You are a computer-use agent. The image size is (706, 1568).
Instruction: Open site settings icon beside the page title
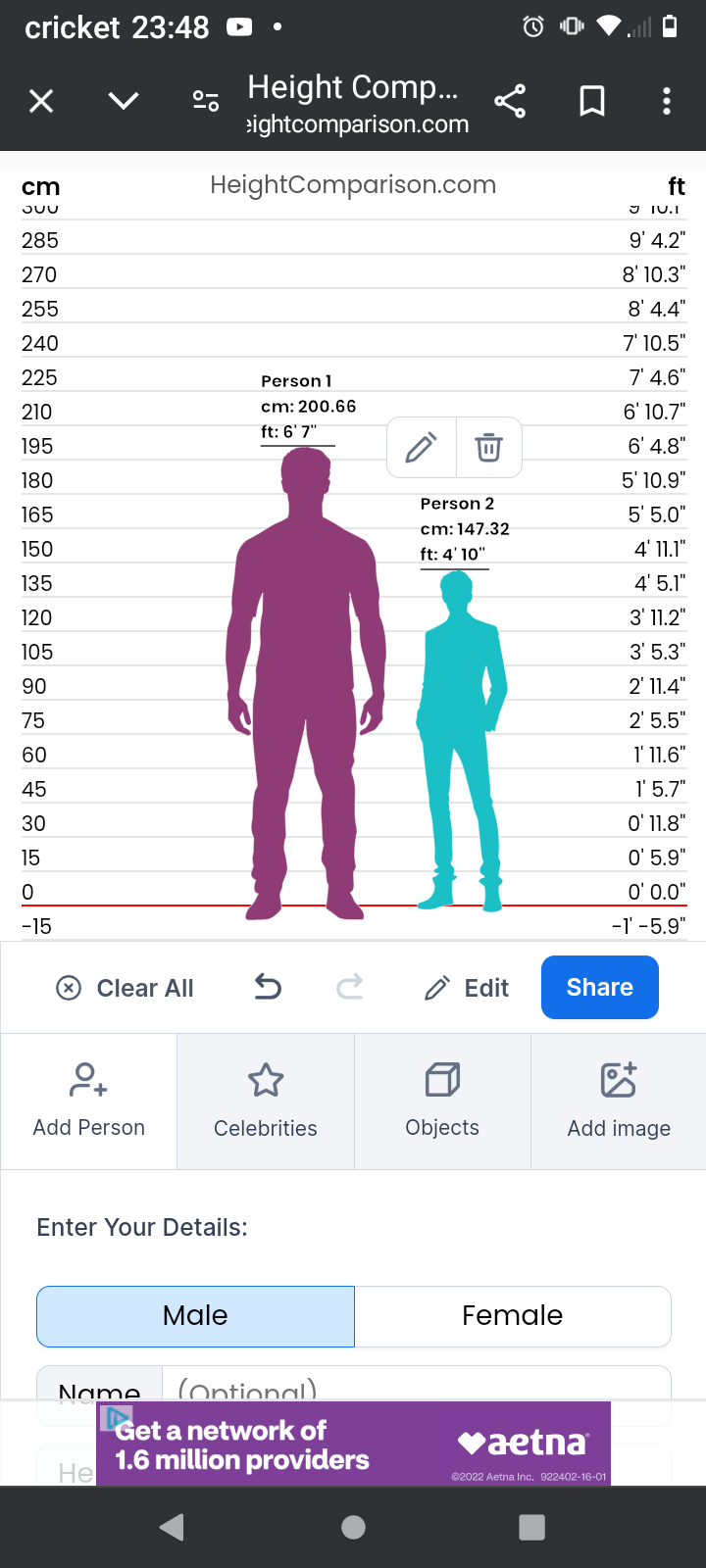206,101
